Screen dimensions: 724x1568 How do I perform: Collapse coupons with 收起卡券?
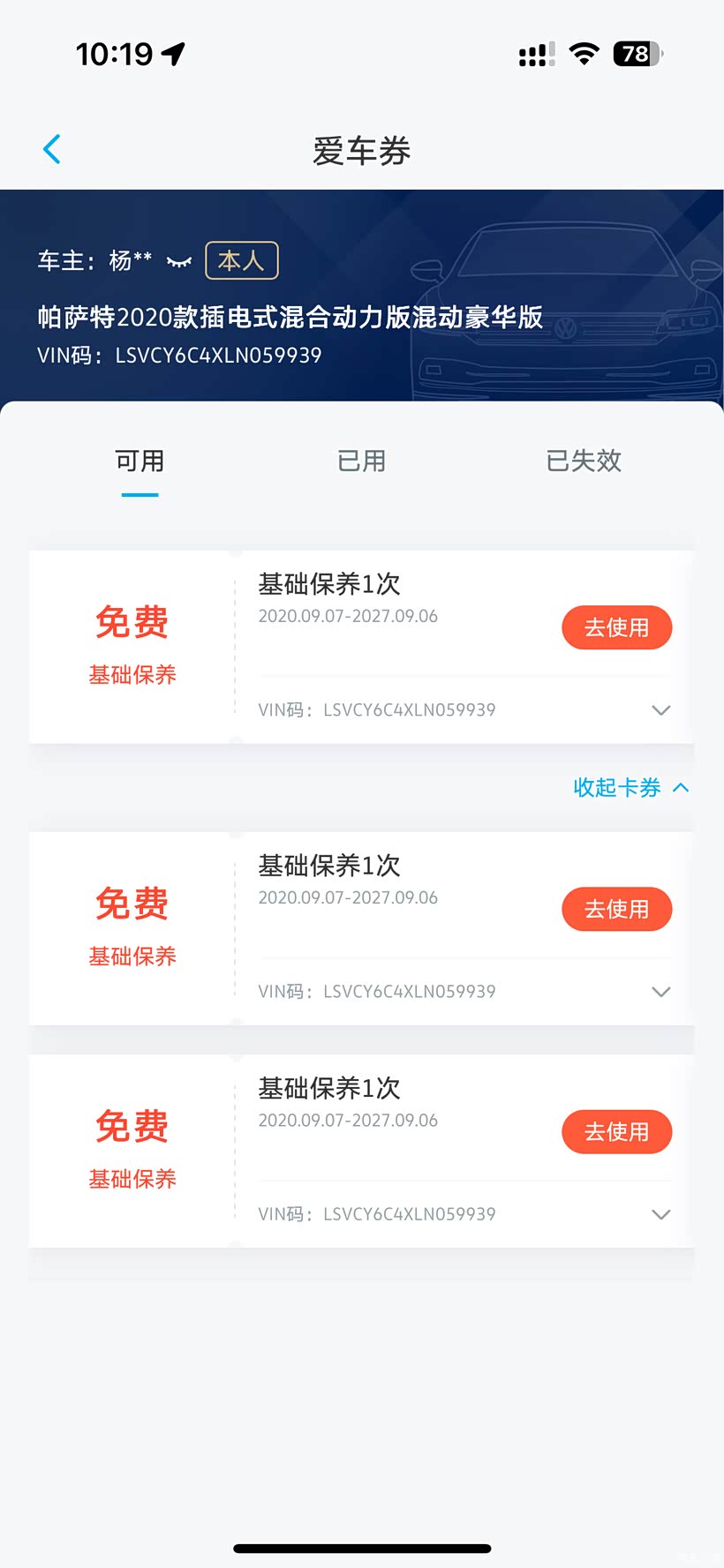pyautogui.click(x=630, y=787)
